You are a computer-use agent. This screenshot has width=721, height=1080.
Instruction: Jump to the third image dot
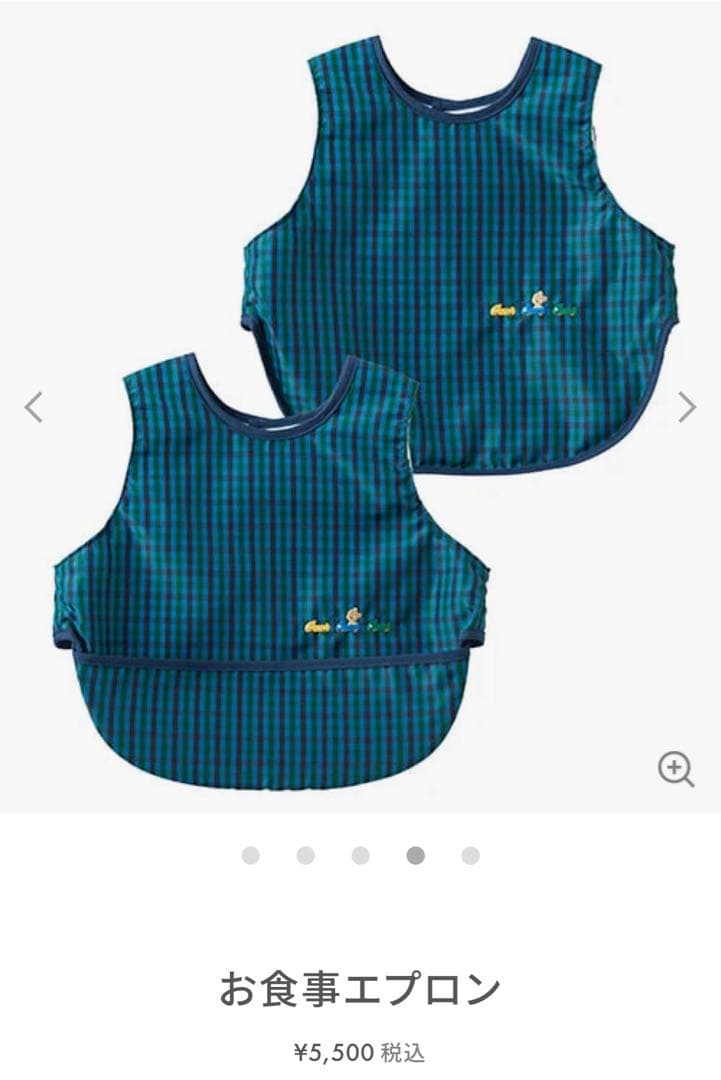(x=361, y=856)
